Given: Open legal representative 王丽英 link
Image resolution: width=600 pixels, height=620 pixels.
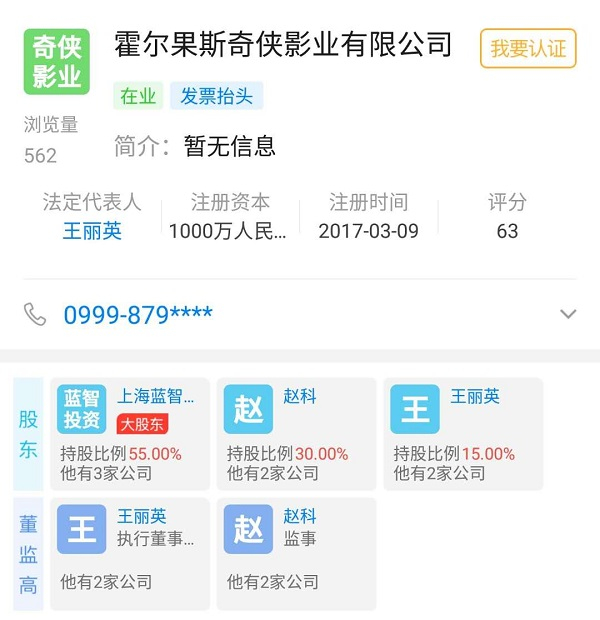Looking at the screenshot, I should [x=92, y=231].
